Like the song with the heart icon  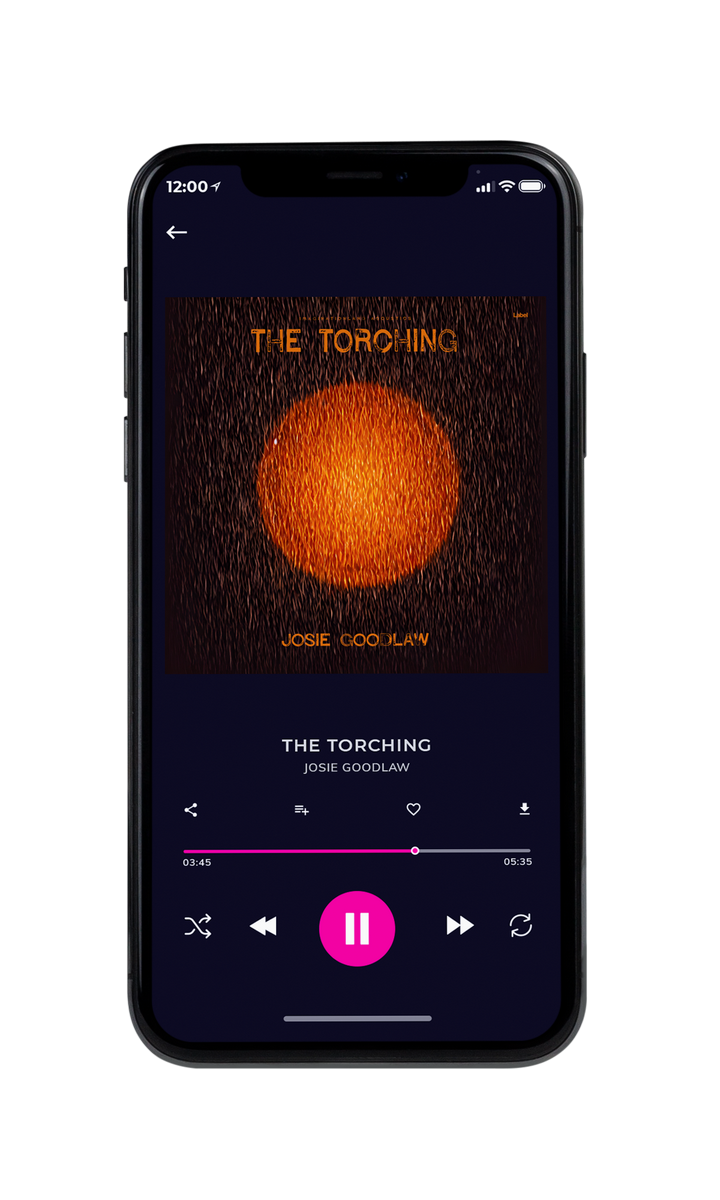click(413, 810)
